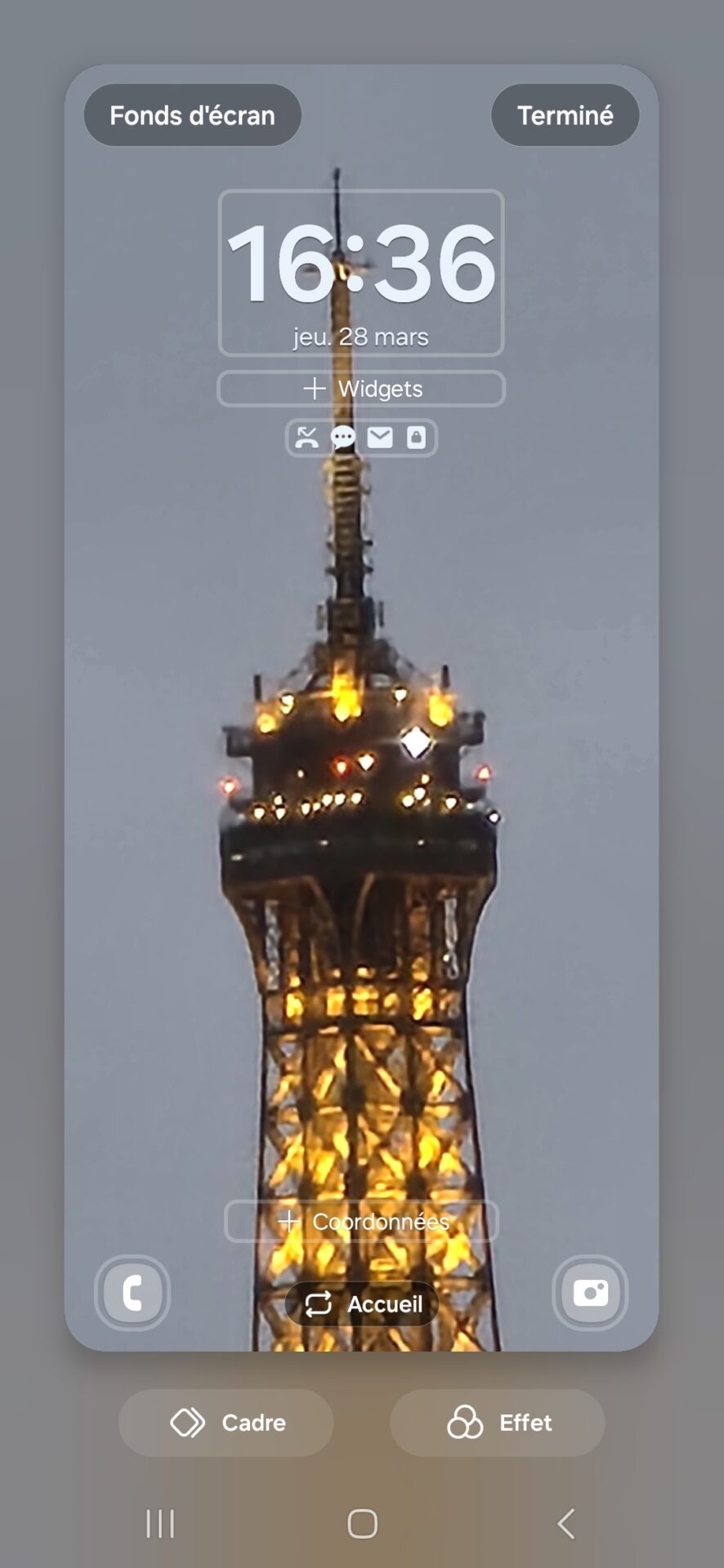Image resolution: width=724 pixels, height=1568 pixels.
Task: Confirm changes with Terminé
Action: 565,115
